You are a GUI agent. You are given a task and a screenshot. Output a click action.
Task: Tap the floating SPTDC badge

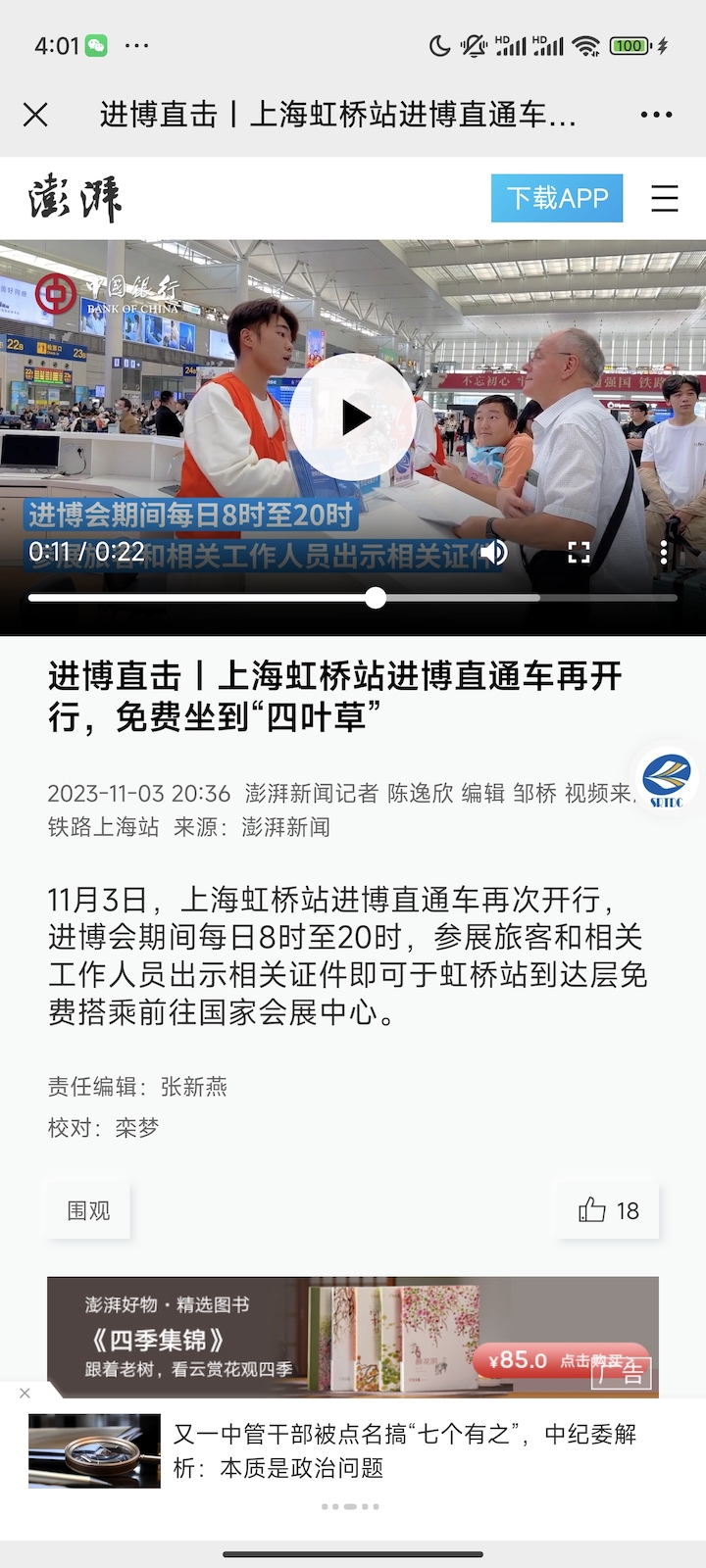coord(667,779)
